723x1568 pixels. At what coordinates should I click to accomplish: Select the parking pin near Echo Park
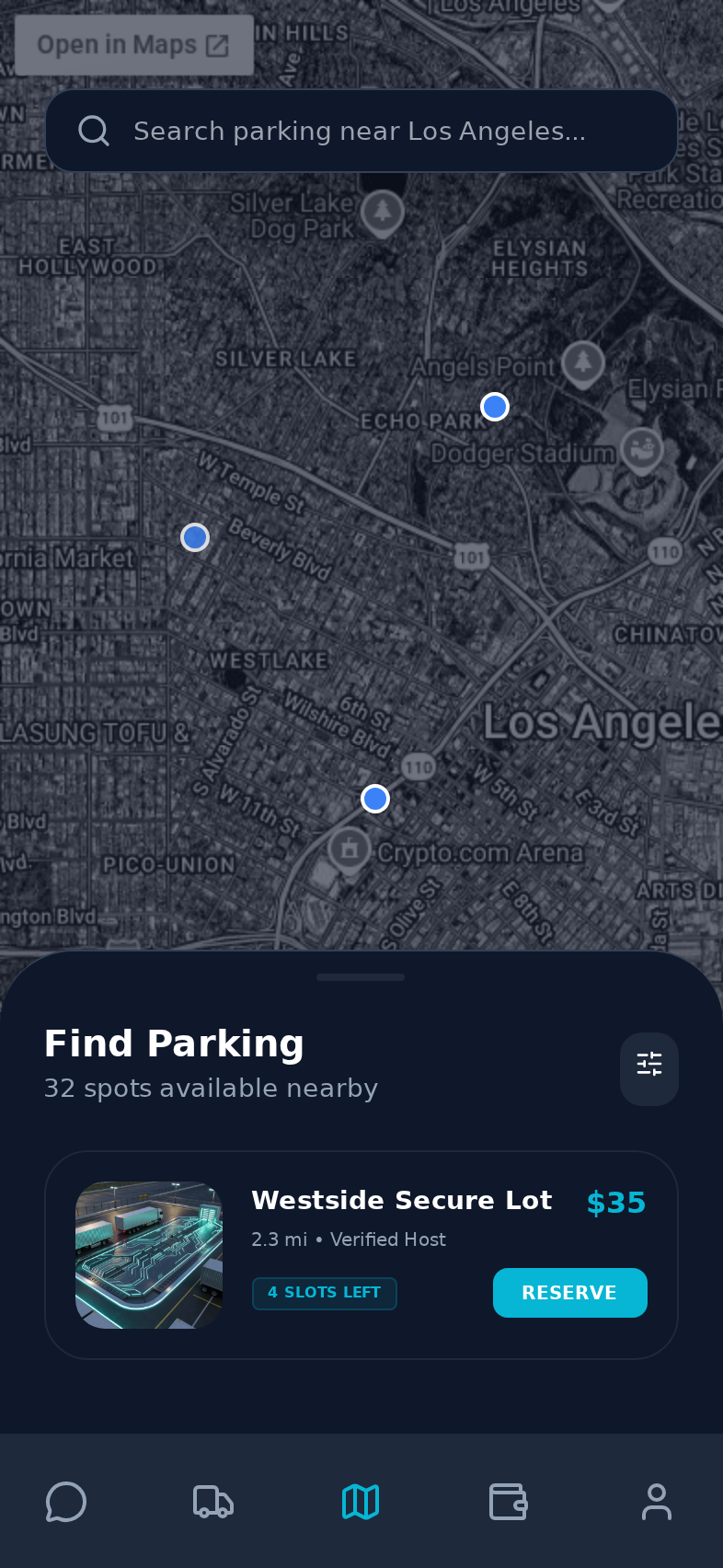point(494,406)
